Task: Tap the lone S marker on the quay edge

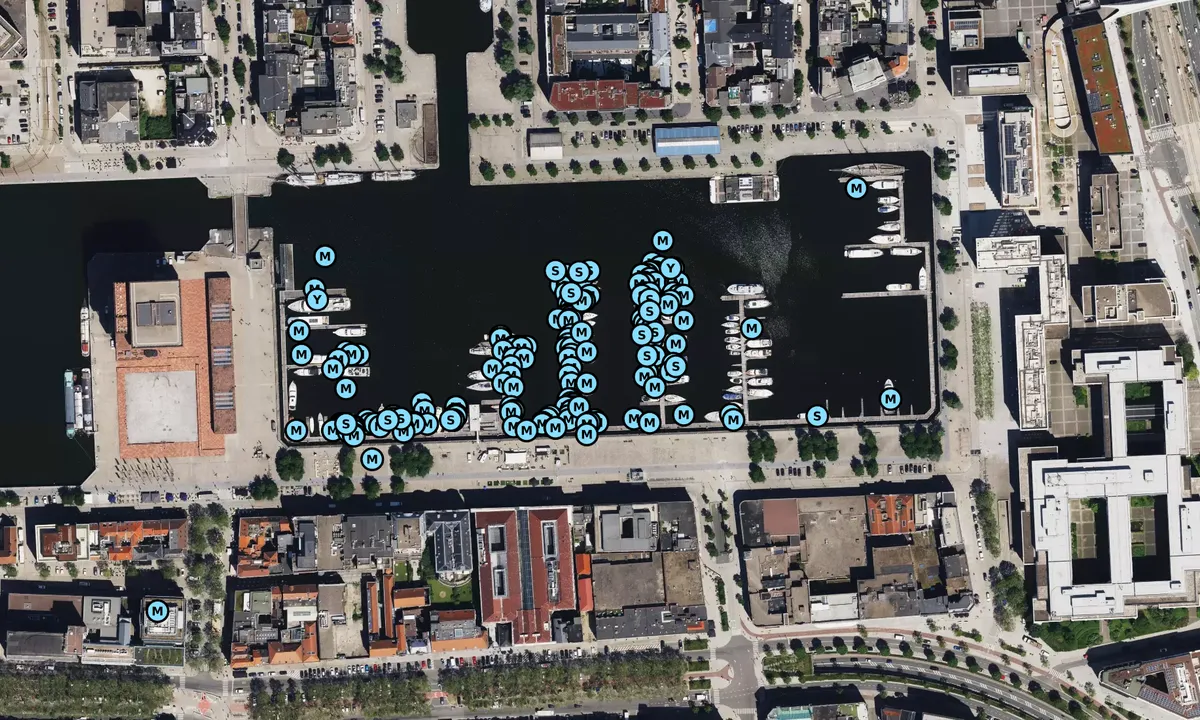Action: pos(817,416)
